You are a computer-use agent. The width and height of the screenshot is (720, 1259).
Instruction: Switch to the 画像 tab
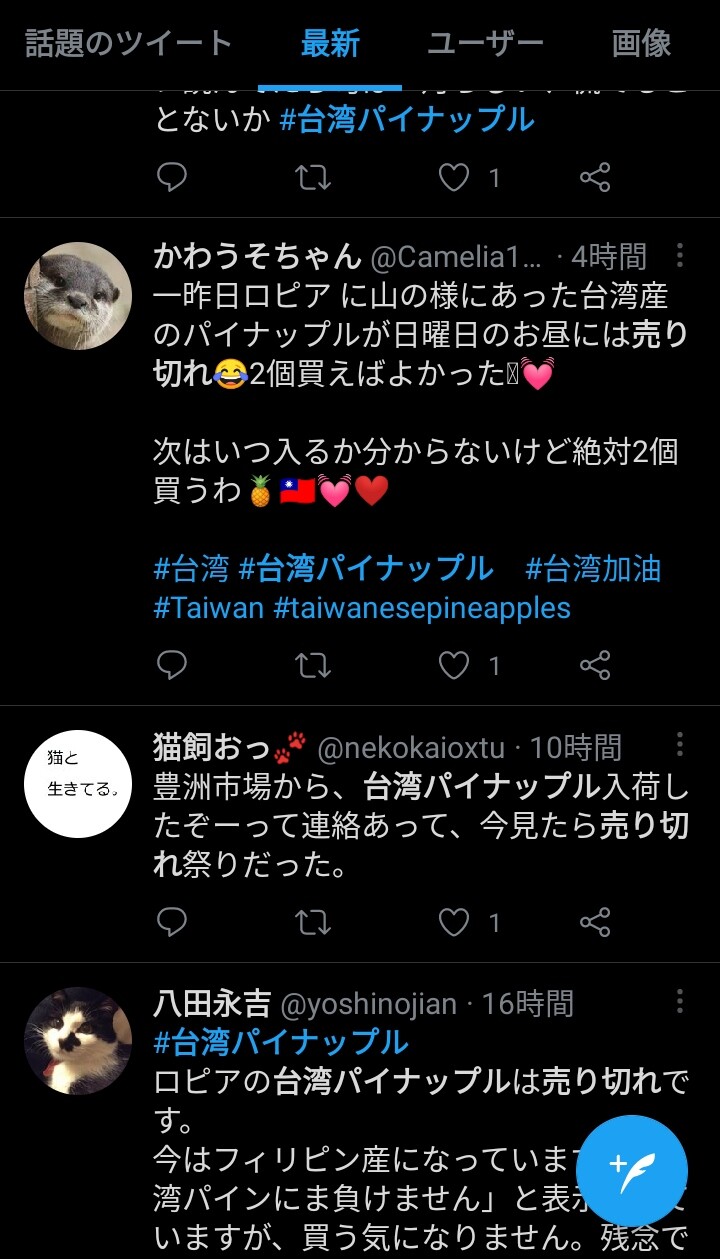tap(638, 44)
